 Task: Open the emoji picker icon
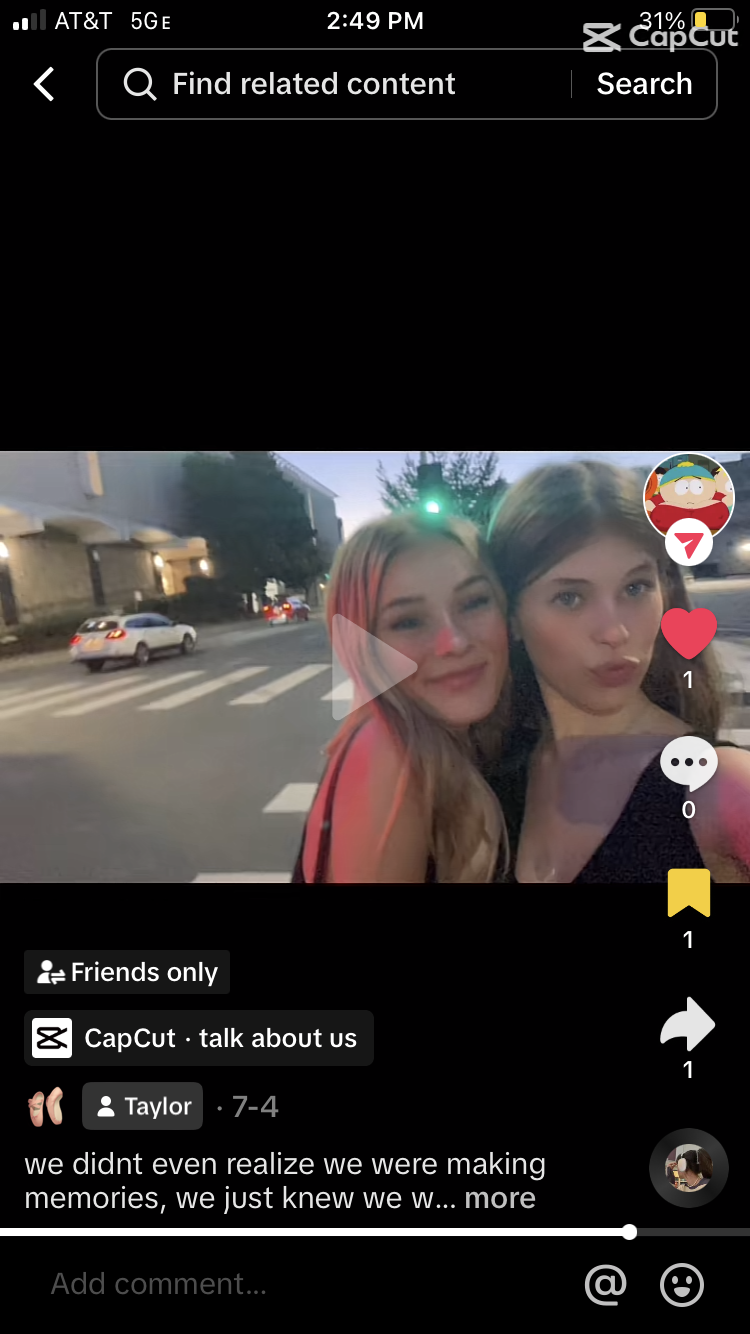click(x=682, y=1285)
